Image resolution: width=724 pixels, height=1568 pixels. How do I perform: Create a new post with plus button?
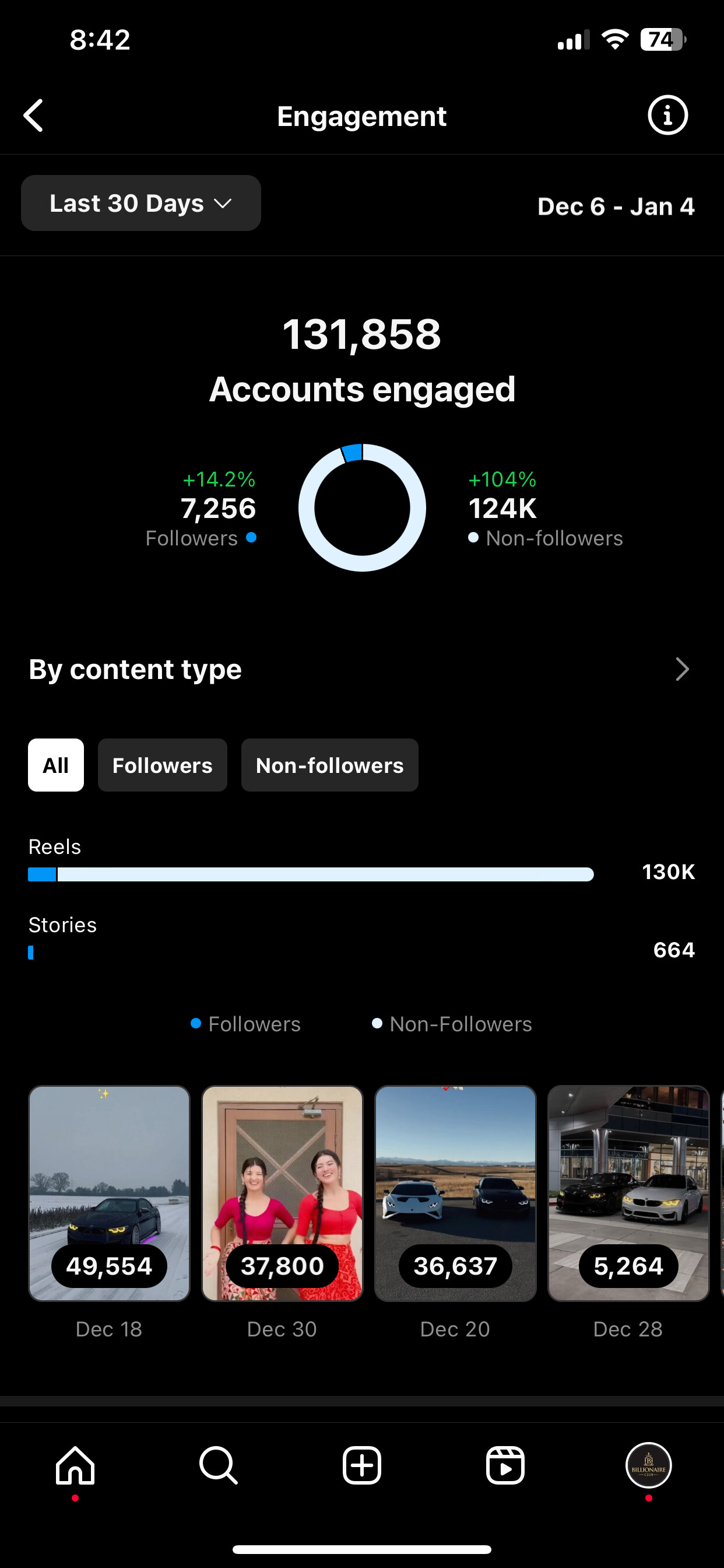click(x=362, y=1465)
